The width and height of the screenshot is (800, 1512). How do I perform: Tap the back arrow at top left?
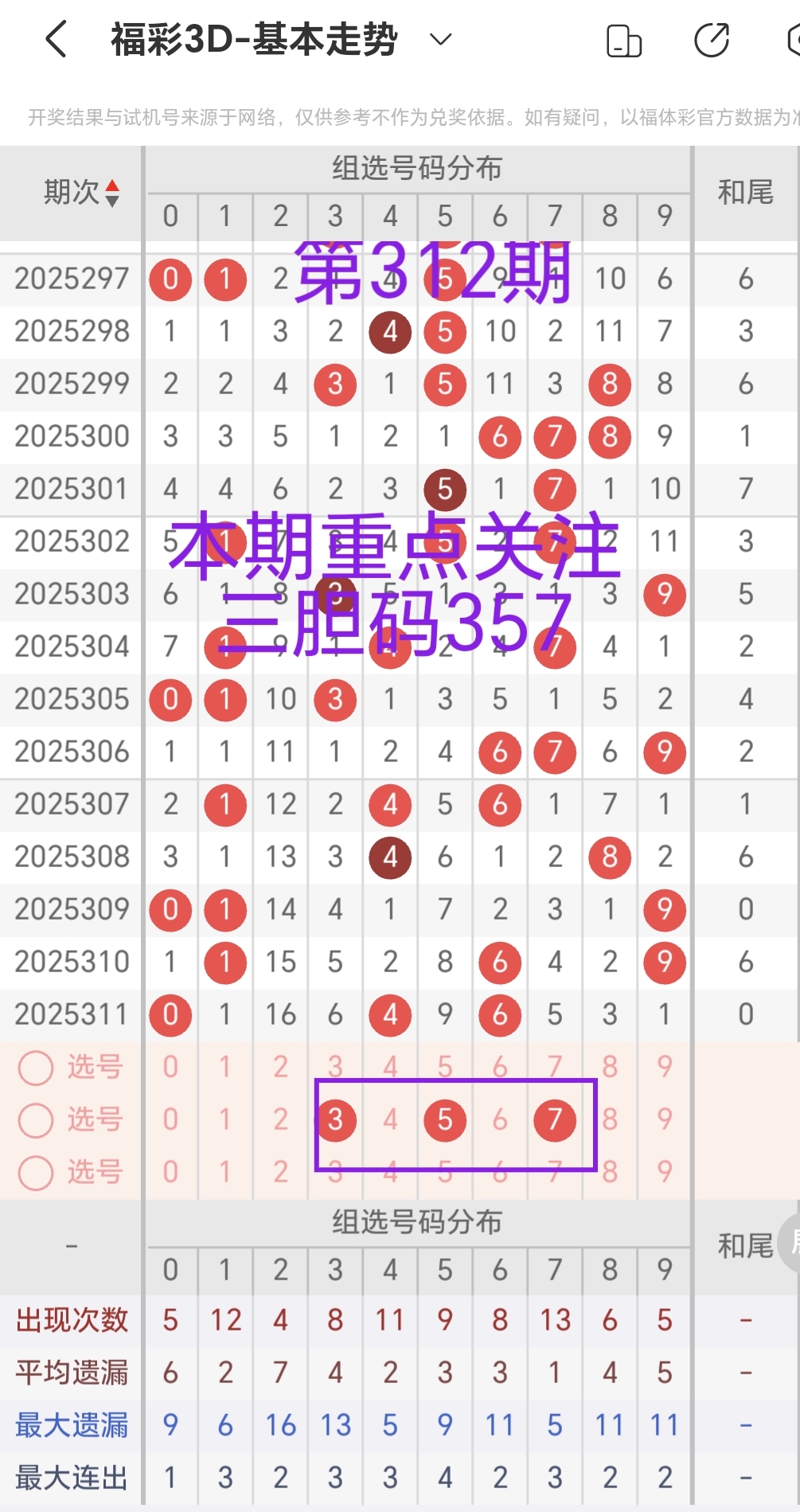click(54, 37)
